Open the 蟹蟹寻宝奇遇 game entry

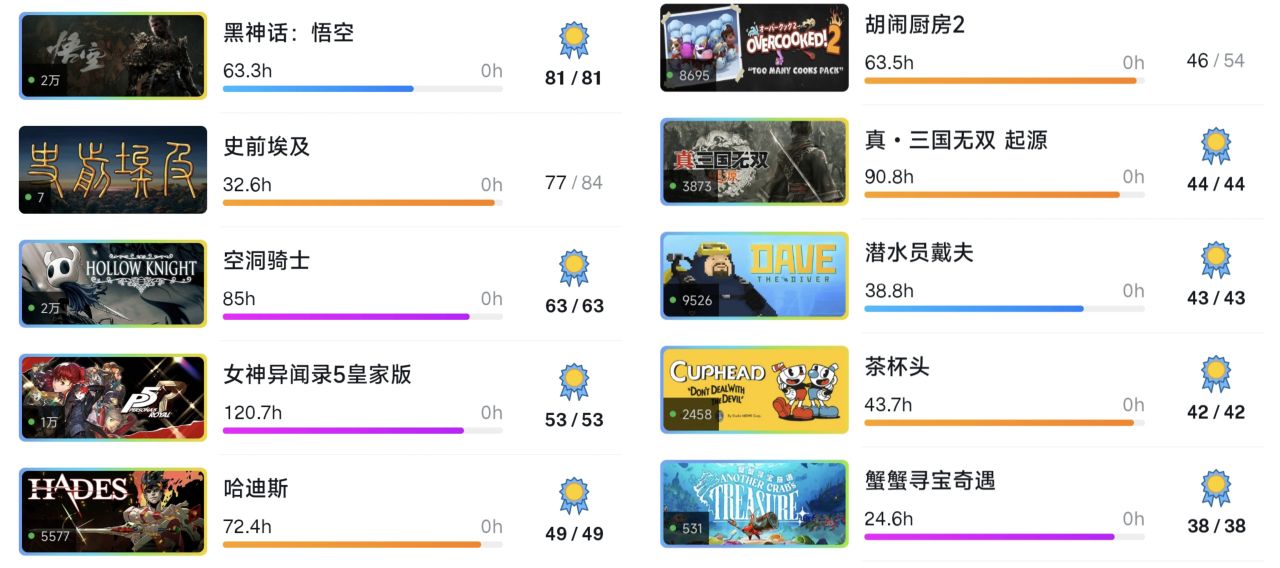click(929, 481)
